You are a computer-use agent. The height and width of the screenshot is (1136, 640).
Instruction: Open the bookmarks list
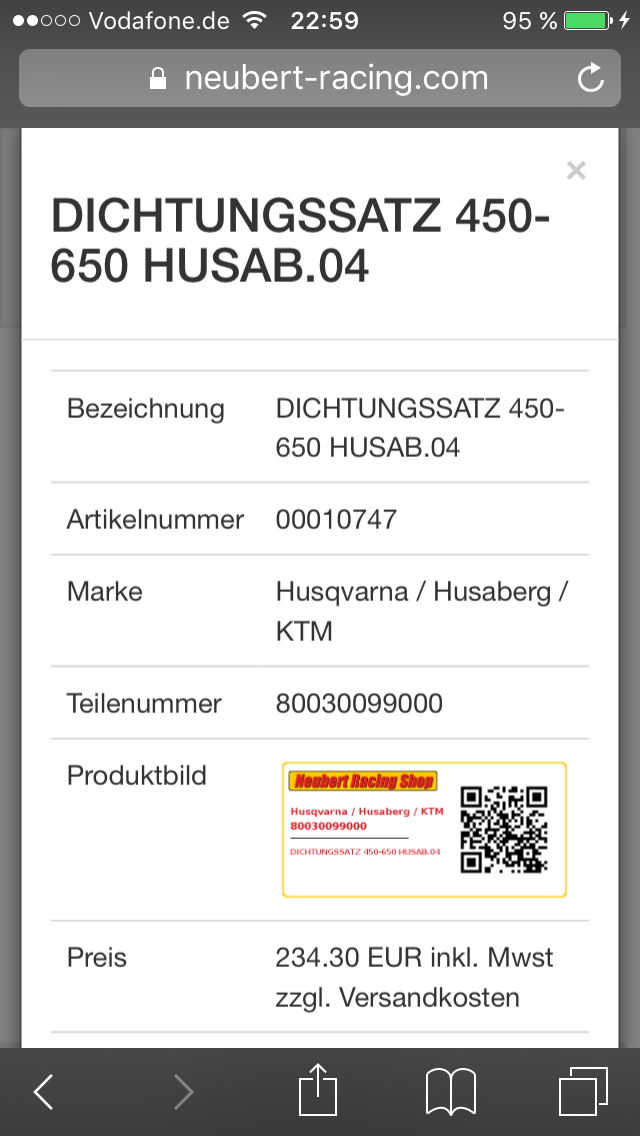point(450,1092)
